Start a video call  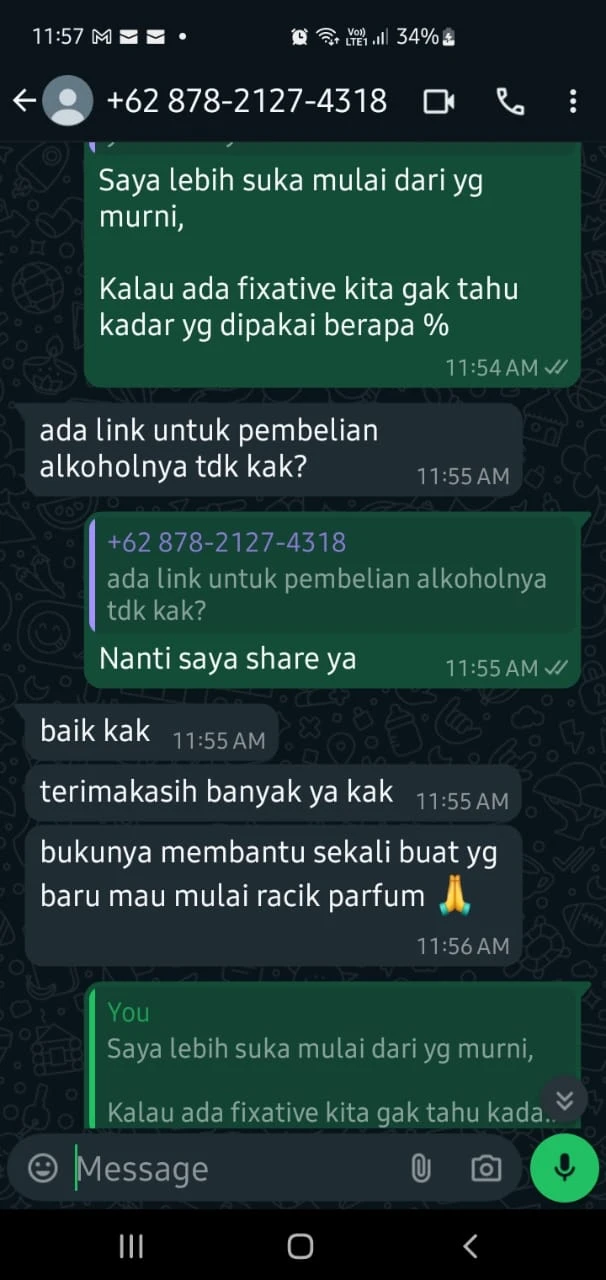439,101
